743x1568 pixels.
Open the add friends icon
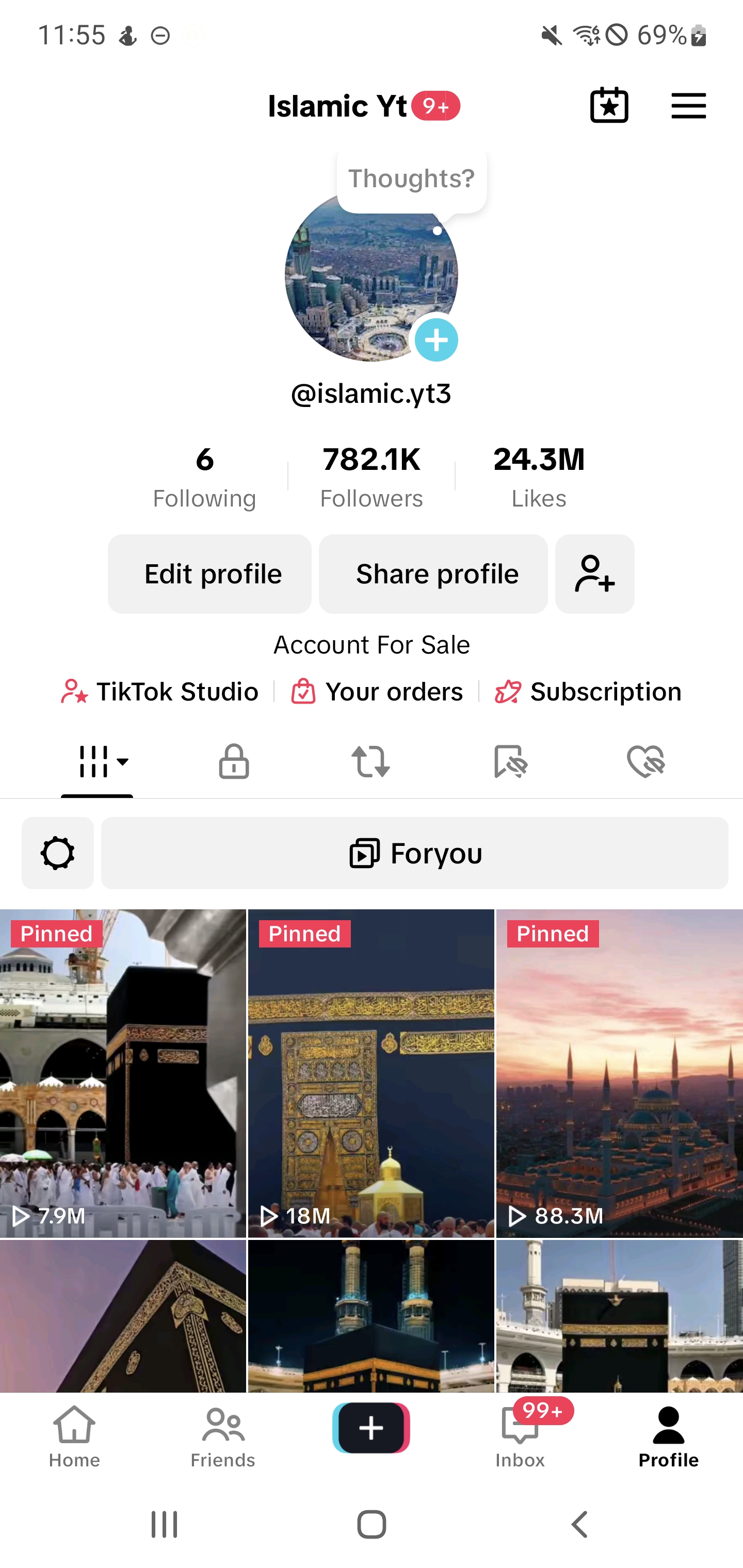coord(594,574)
